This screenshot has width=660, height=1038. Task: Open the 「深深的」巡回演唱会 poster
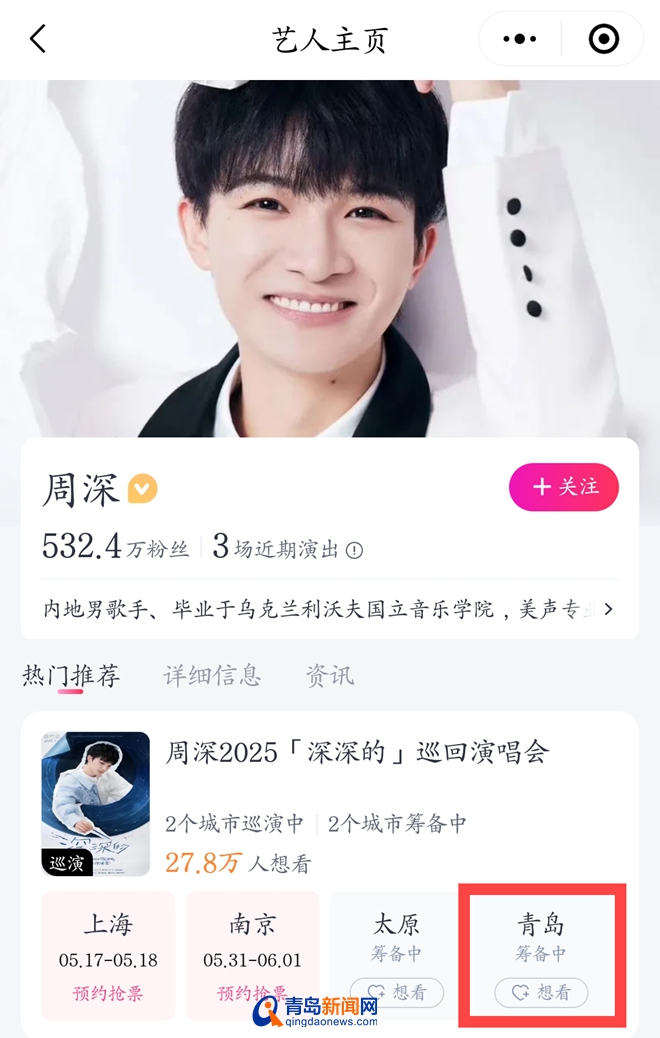(95, 804)
